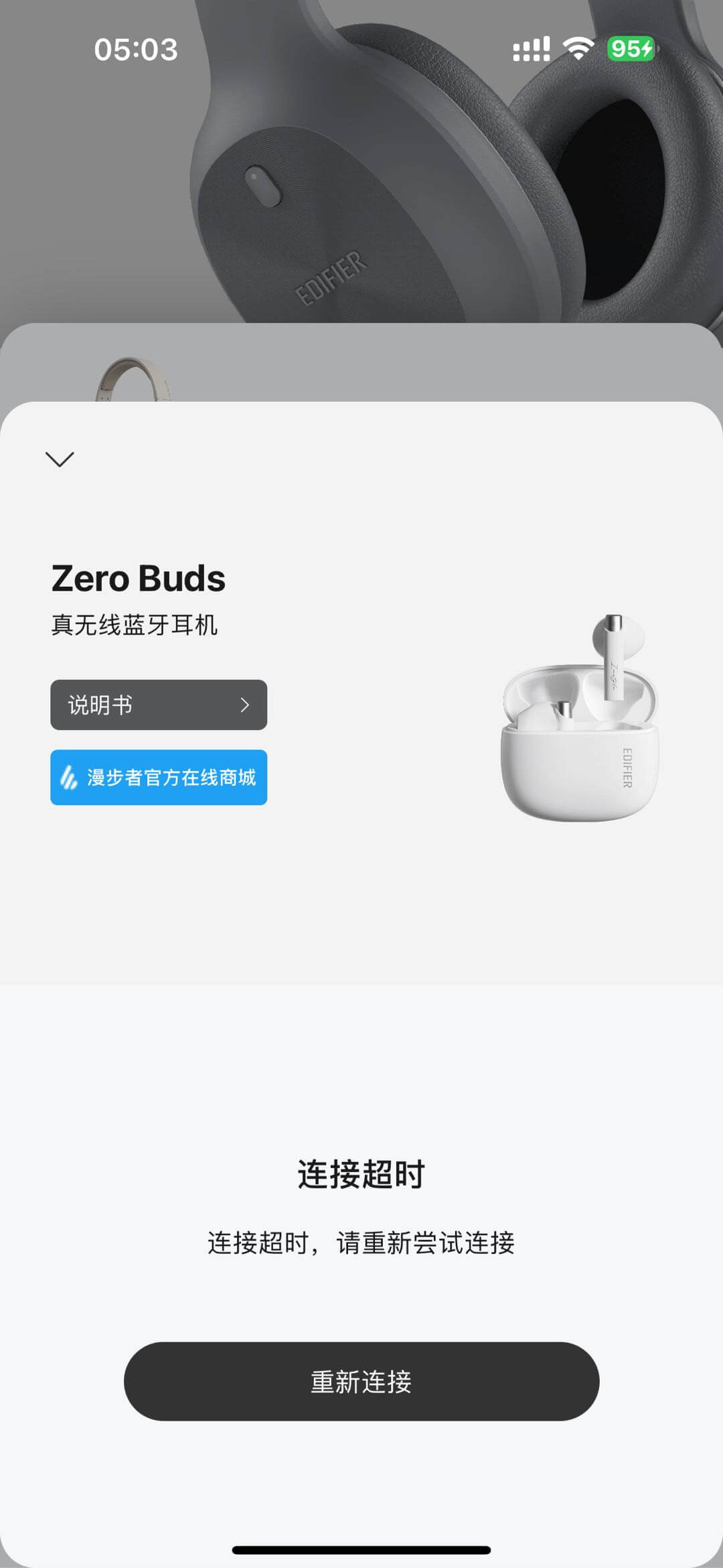Tap the cellular signal indicator in status bar
This screenshot has height=1568, width=723.
[531, 47]
